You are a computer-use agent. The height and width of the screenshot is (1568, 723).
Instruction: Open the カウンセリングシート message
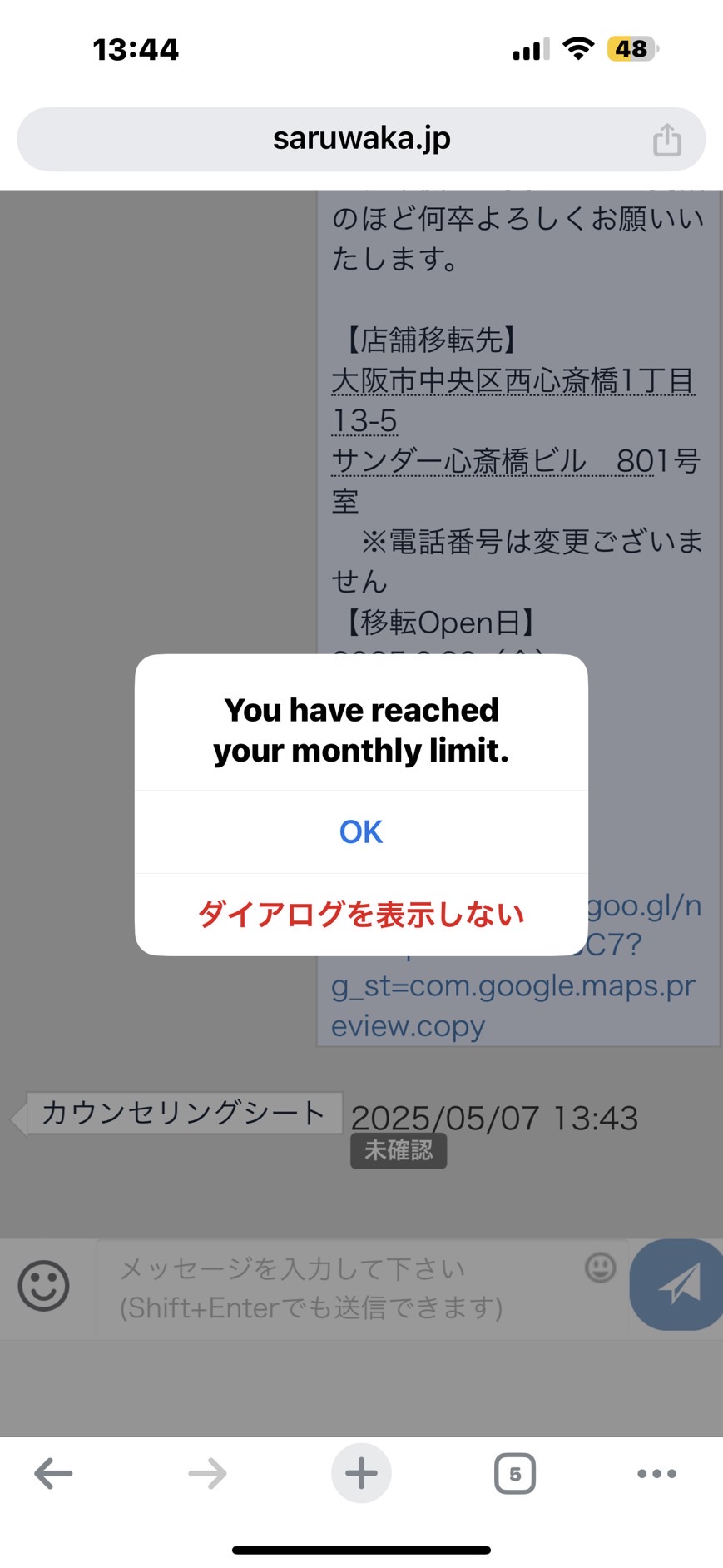click(x=184, y=1113)
